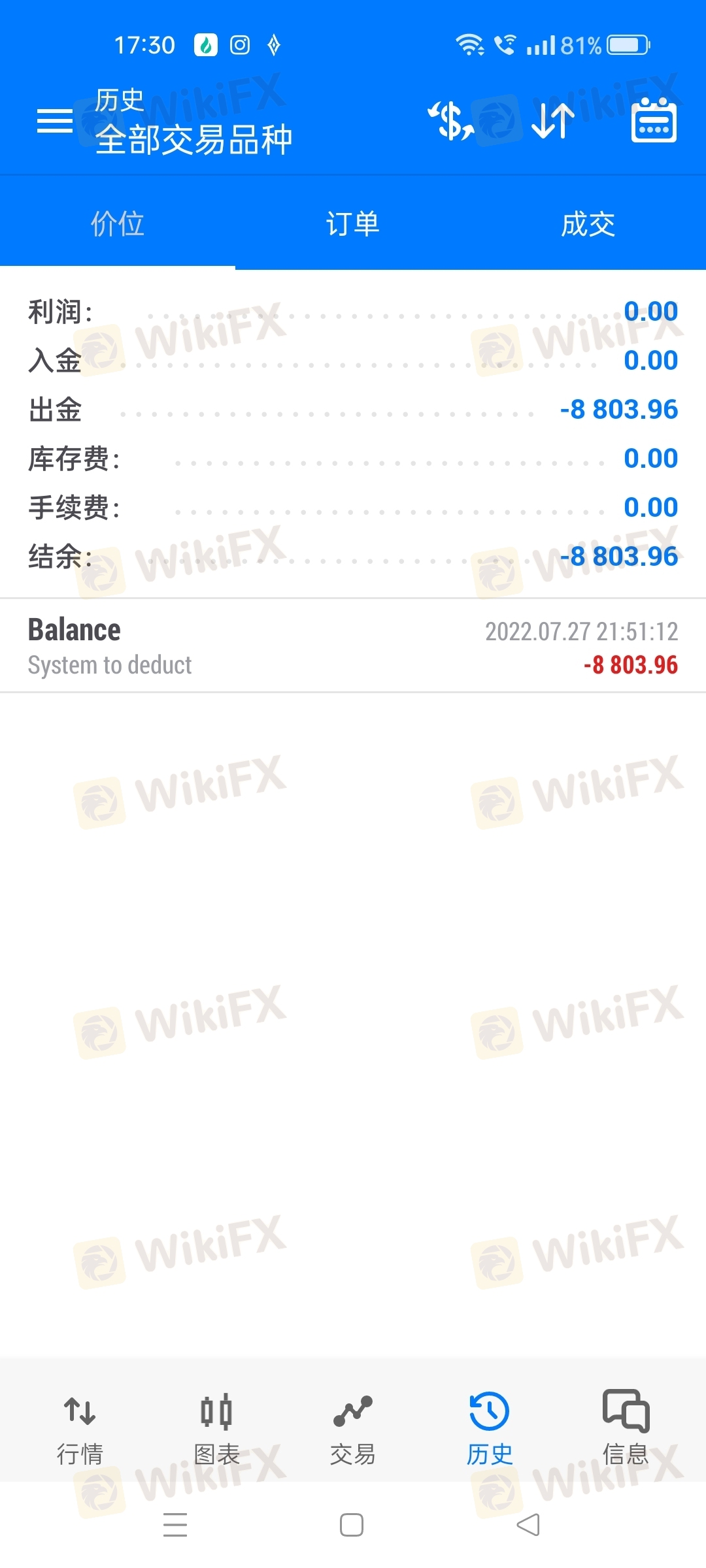Screen dimensions: 706x1568
Task: Tap the dollar symbol filter icon
Action: pyautogui.click(x=450, y=121)
